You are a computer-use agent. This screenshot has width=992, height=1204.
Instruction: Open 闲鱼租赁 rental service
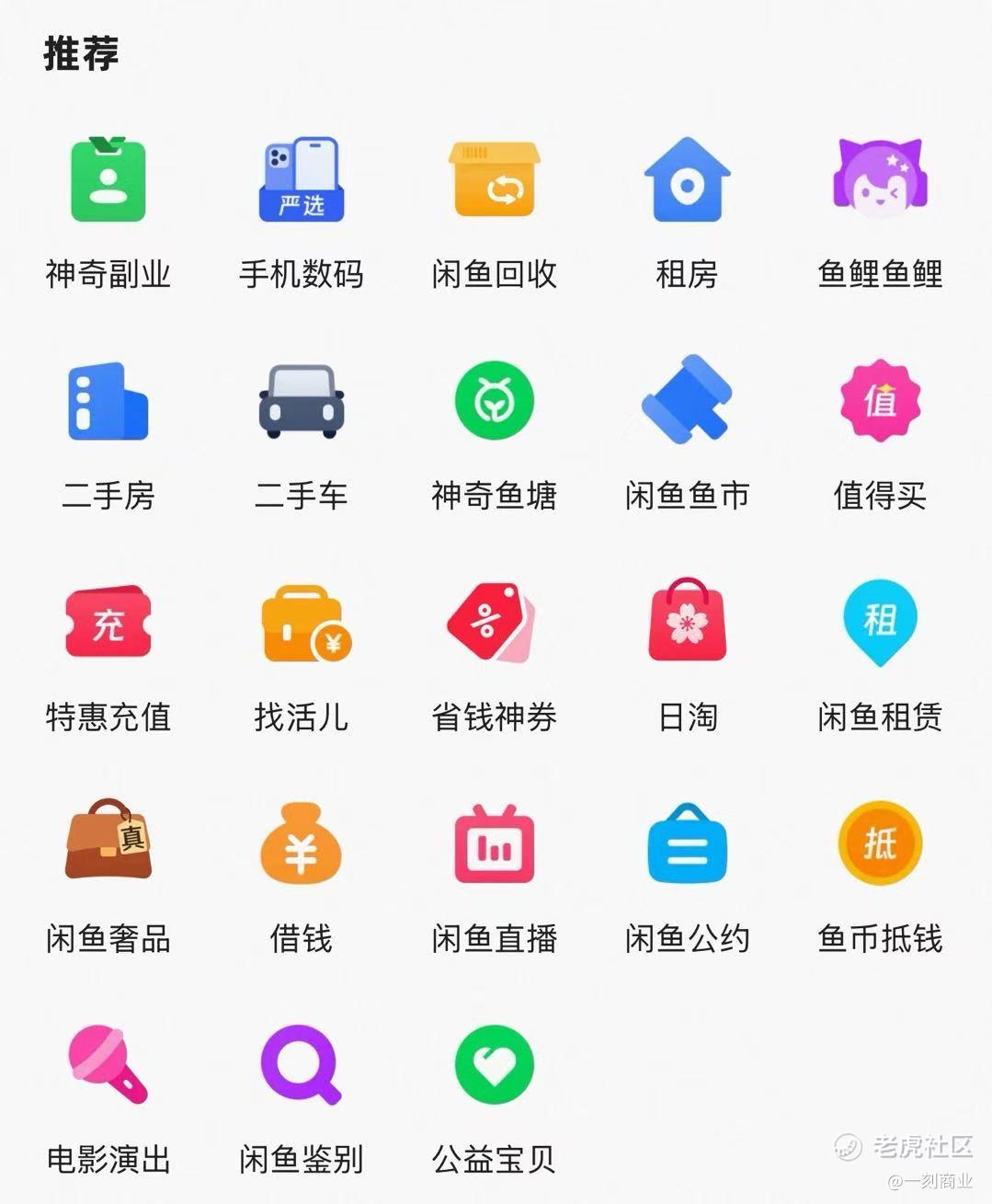pyautogui.click(x=880, y=625)
